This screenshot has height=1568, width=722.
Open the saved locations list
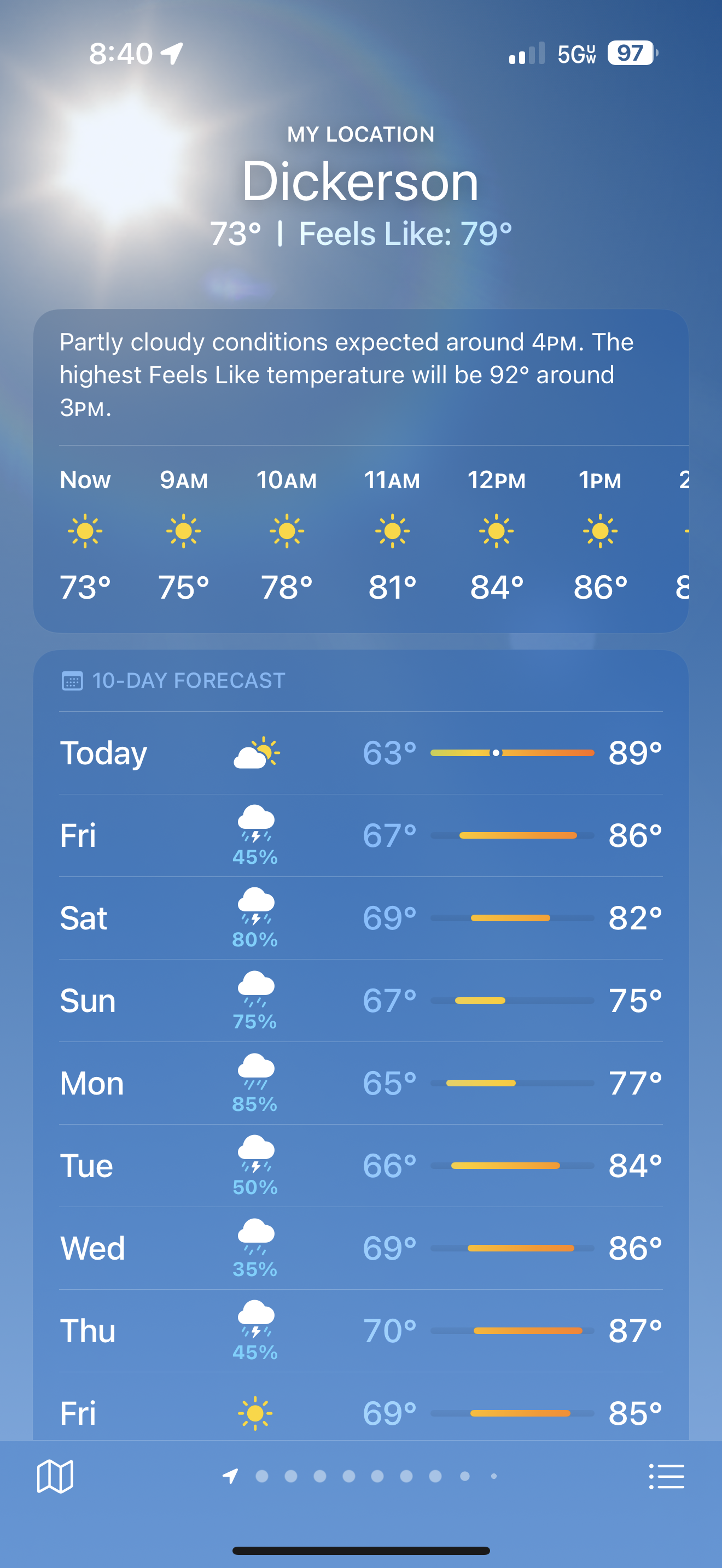[666, 1476]
